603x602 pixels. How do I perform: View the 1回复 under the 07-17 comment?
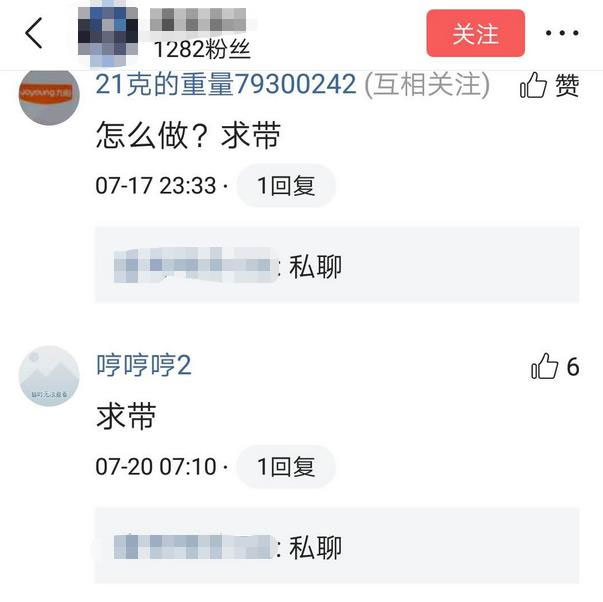click(285, 185)
